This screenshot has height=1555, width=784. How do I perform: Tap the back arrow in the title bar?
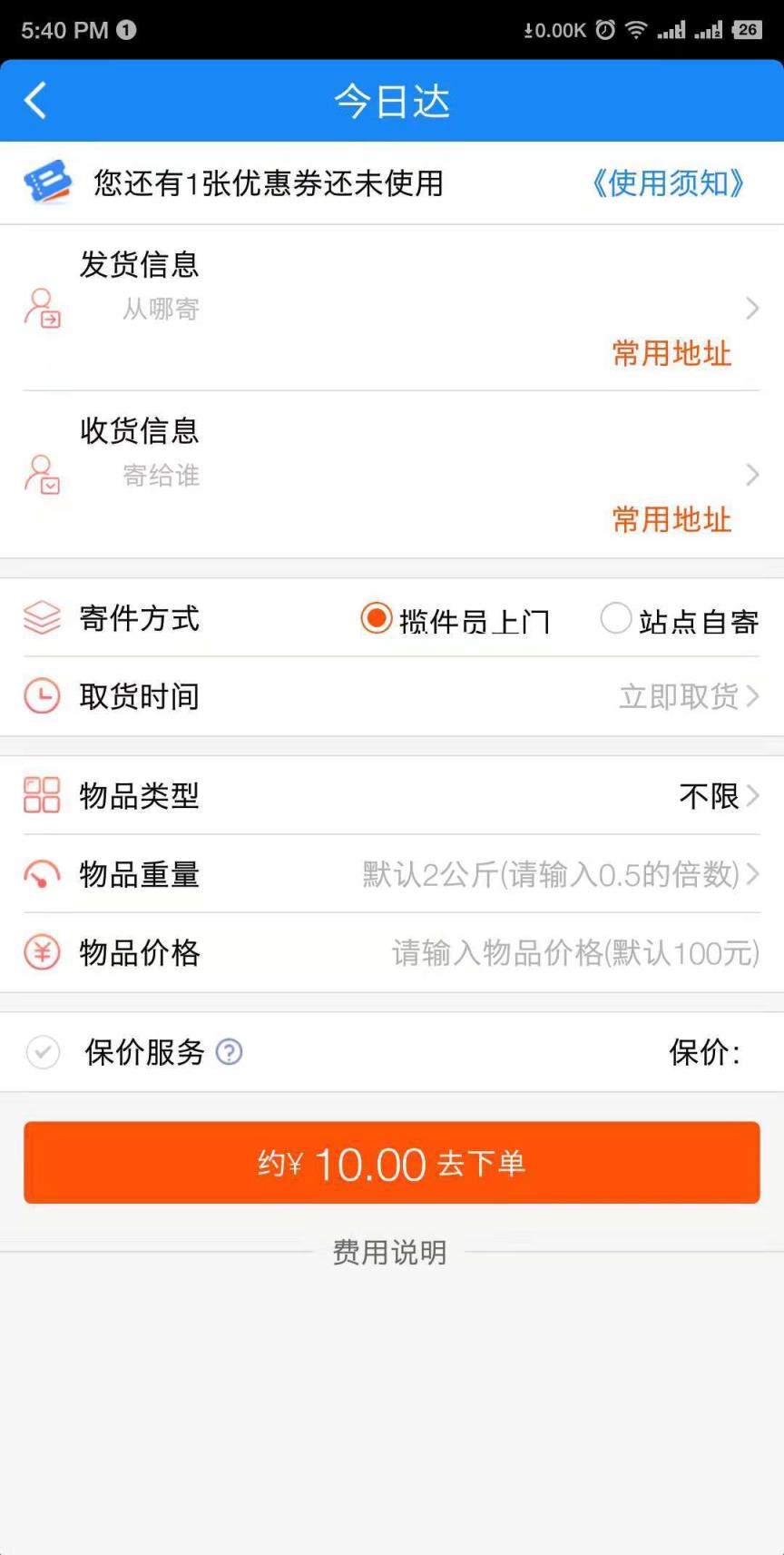36,101
